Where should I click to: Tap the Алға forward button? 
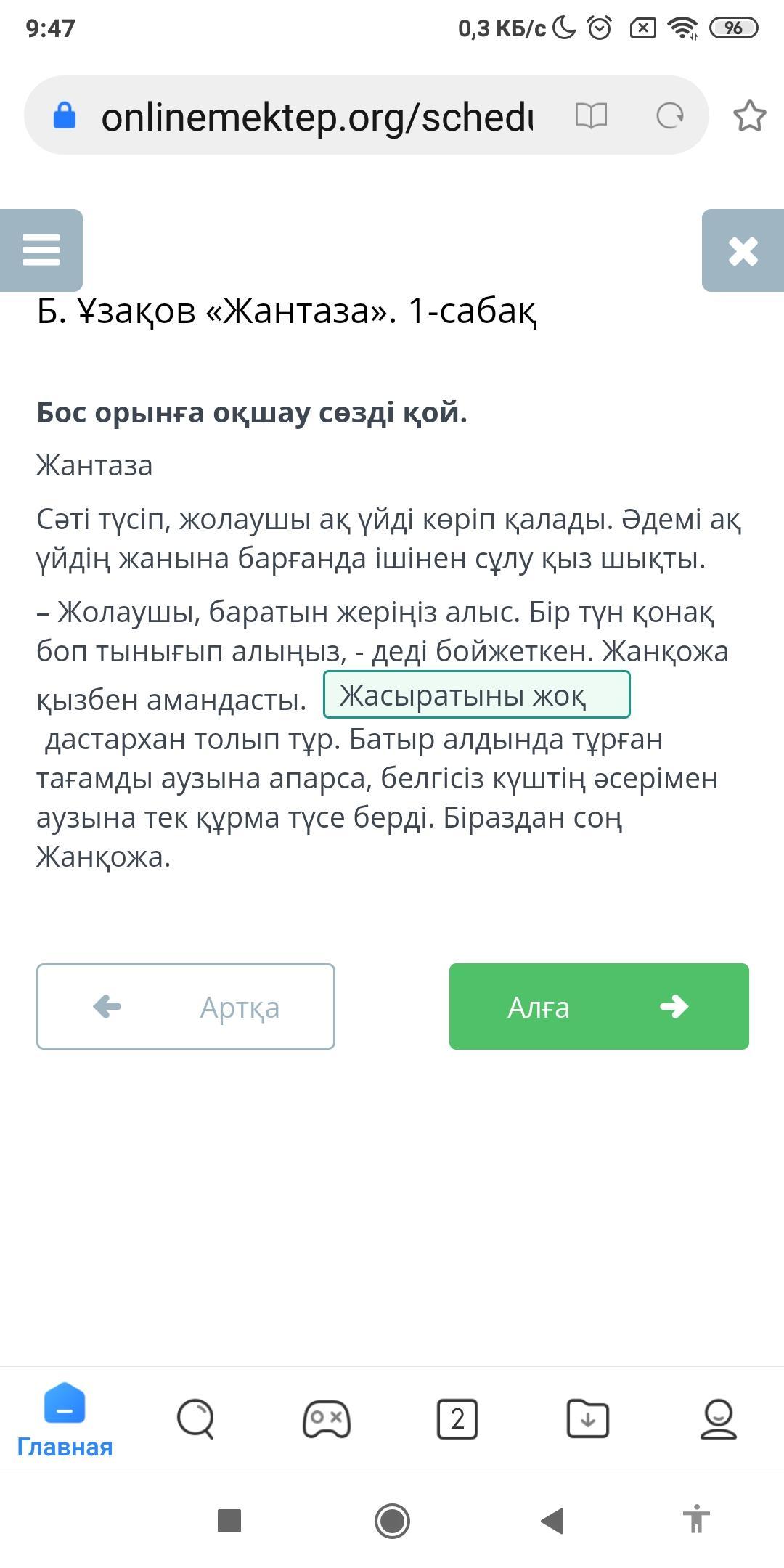click(599, 1006)
